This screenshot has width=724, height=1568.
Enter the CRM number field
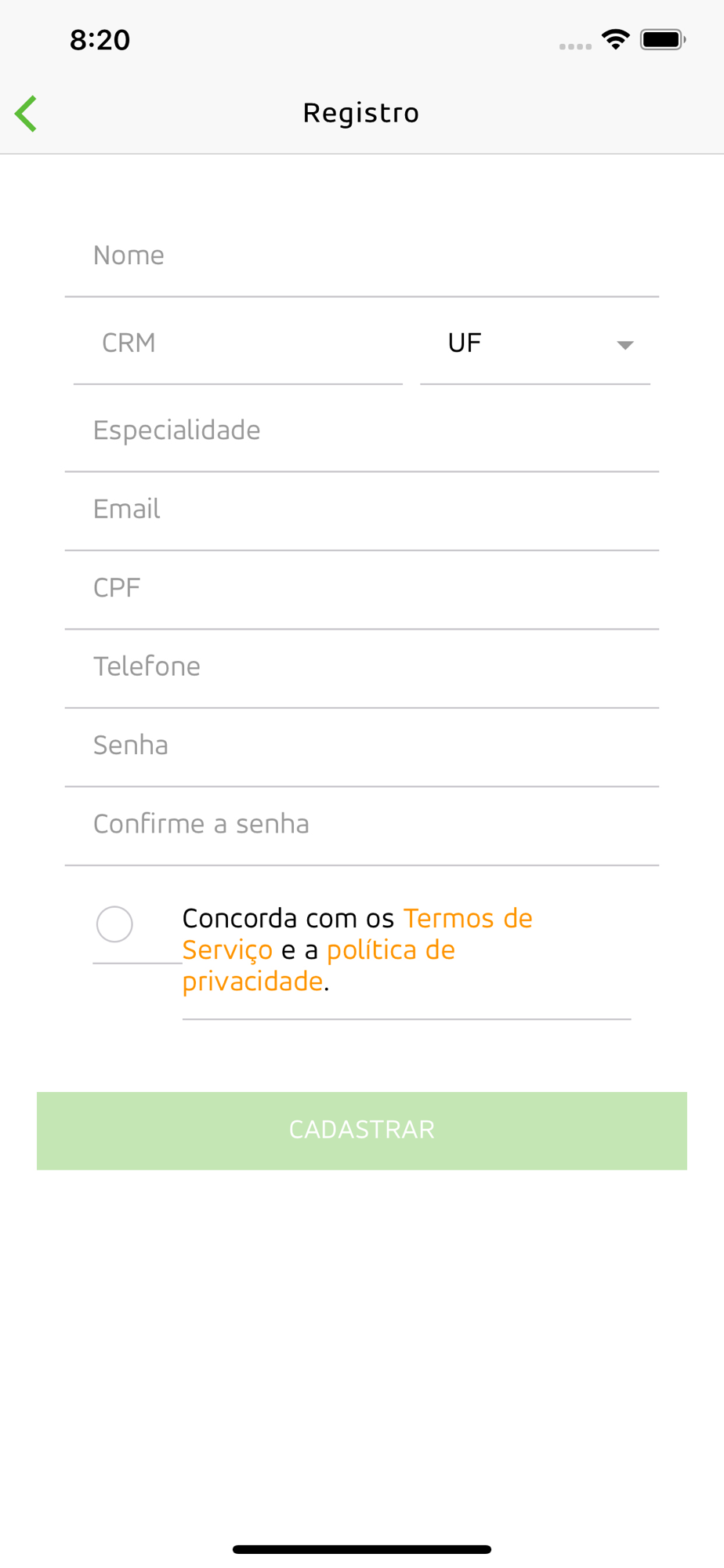tap(238, 343)
